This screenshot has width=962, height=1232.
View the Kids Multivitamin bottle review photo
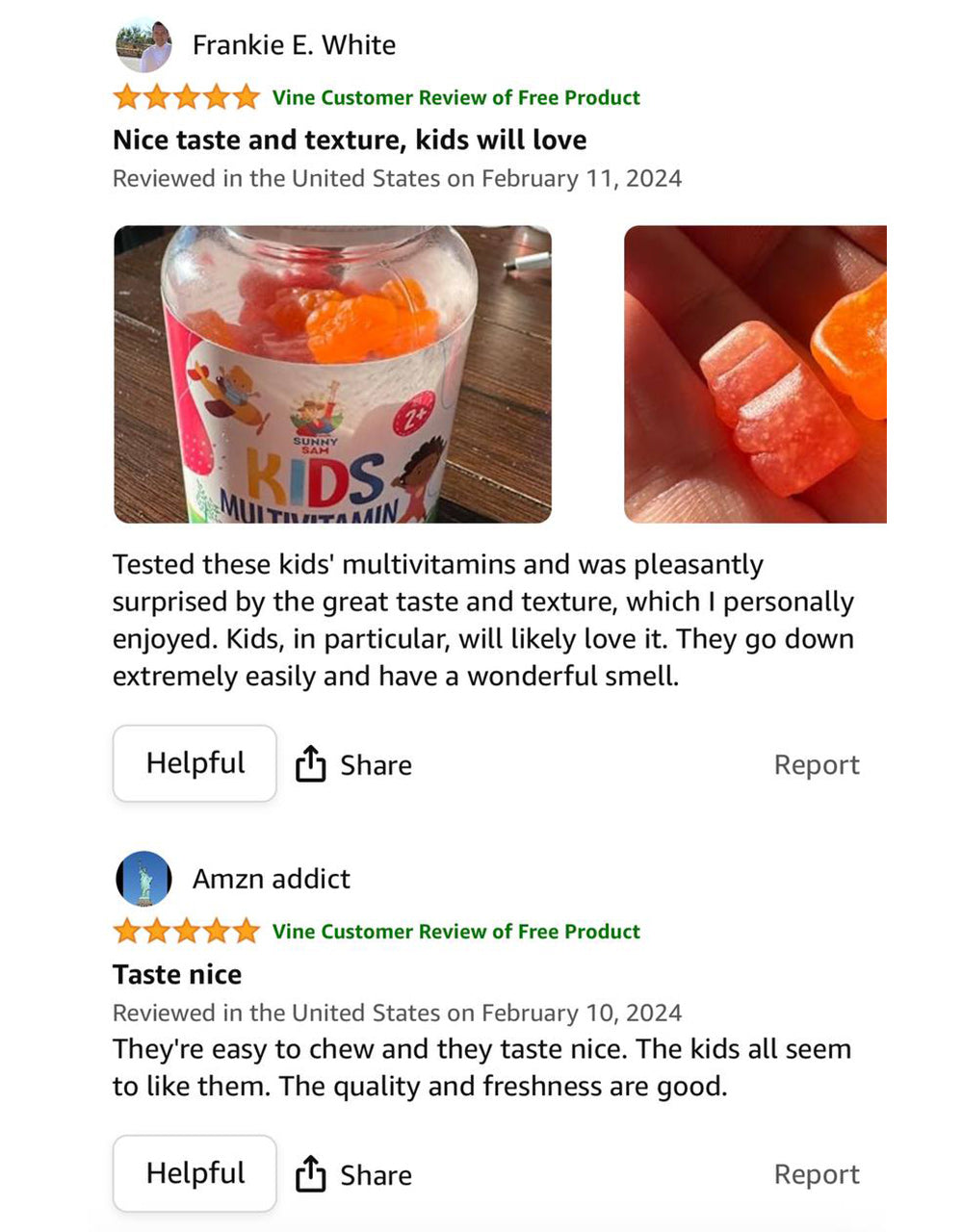click(x=332, y=374)
